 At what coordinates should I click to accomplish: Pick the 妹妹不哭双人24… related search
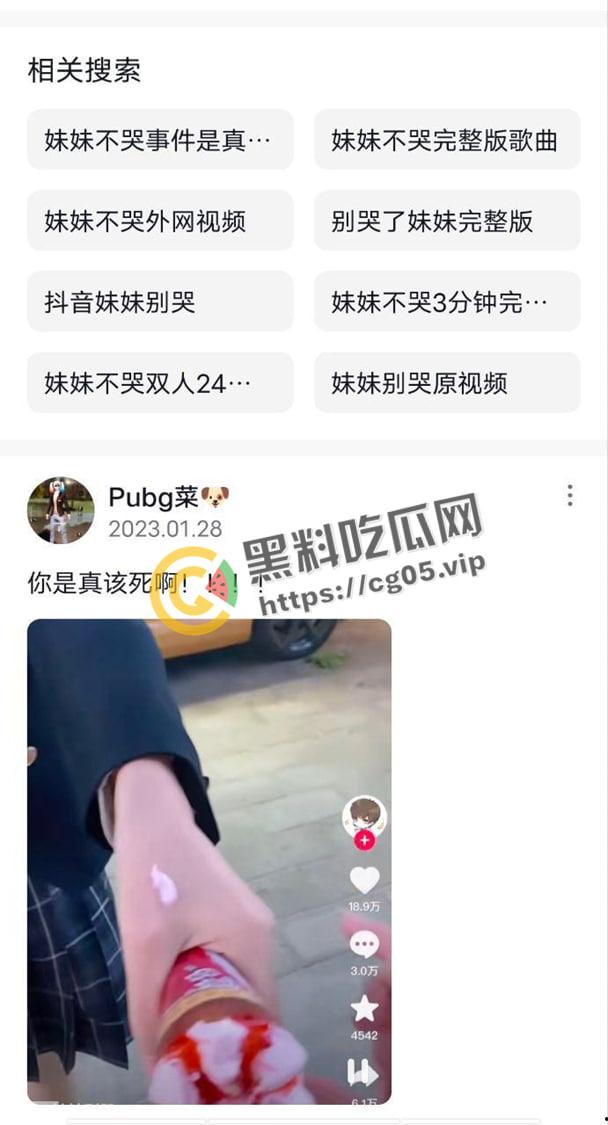tap(160, 382)
